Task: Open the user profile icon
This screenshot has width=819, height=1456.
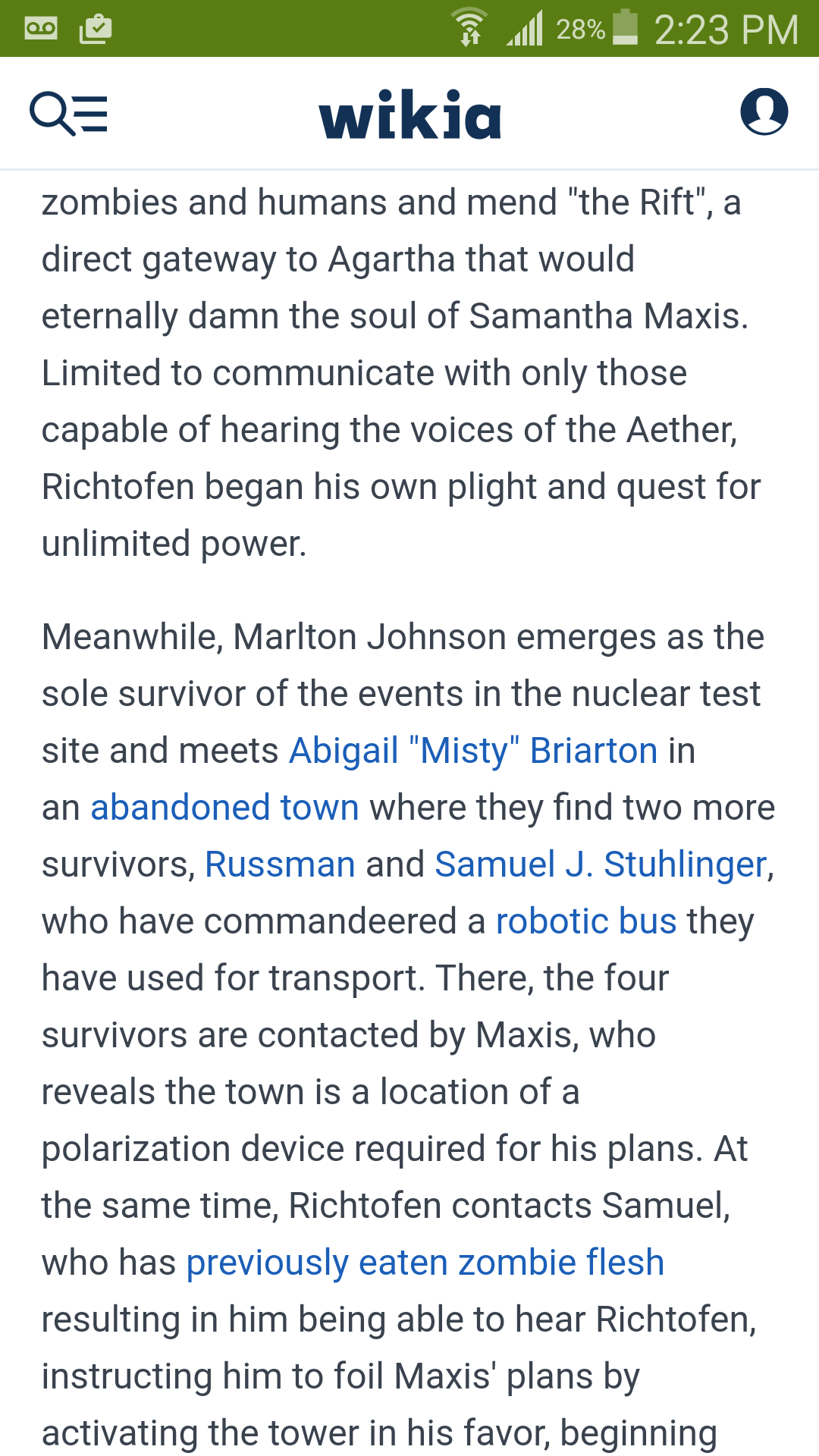Action: 764,111
